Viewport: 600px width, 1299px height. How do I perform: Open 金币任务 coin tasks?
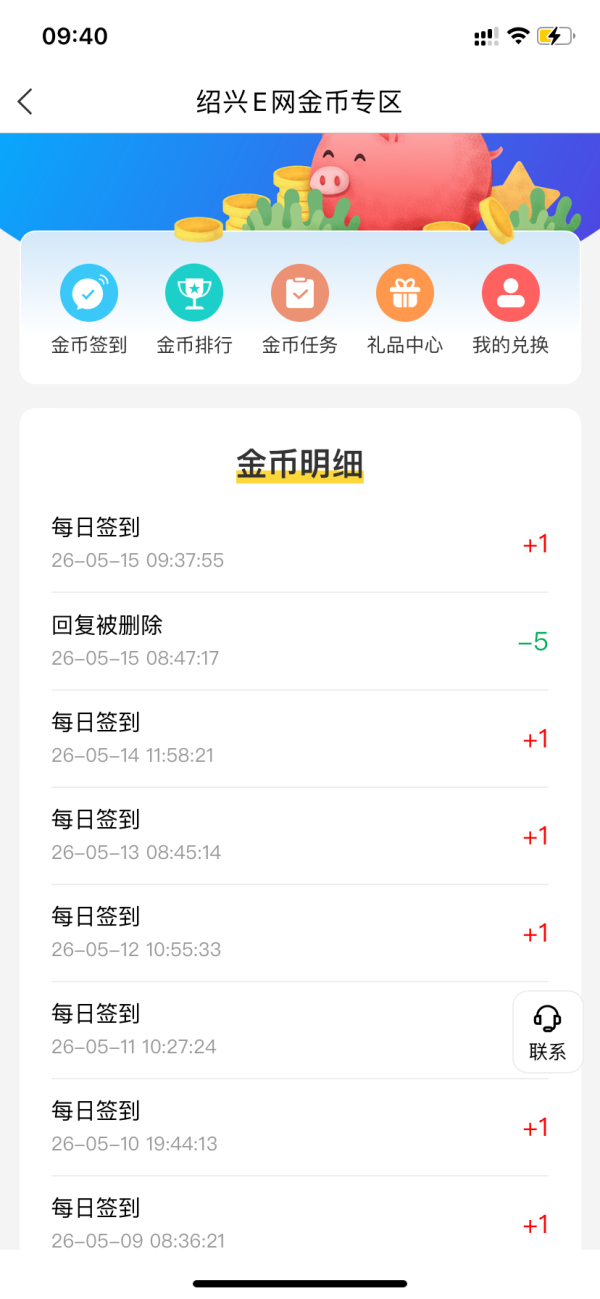coord(300,309)
